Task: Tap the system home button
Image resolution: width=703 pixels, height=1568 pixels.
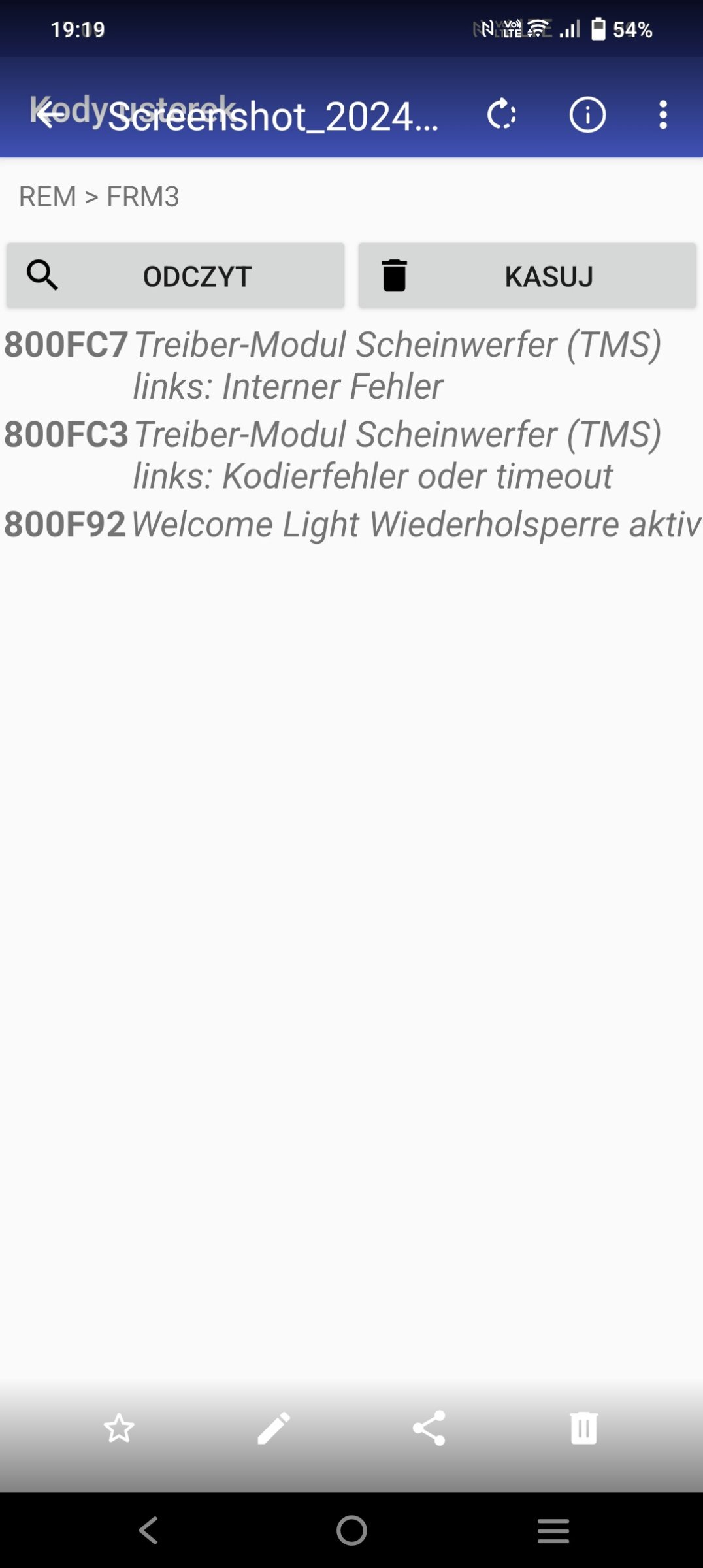Action: tap(351, 1530)
